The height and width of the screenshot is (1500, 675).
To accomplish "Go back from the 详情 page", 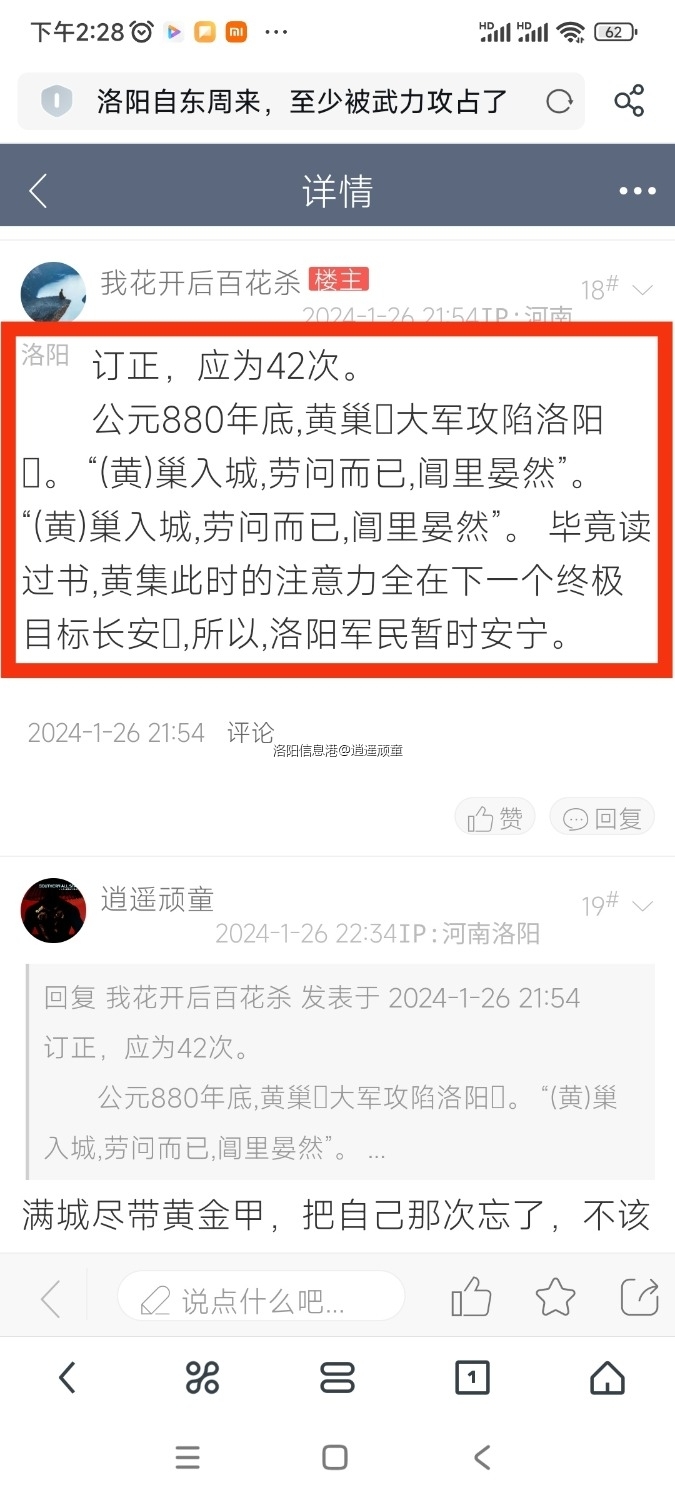I will point(38,191).
